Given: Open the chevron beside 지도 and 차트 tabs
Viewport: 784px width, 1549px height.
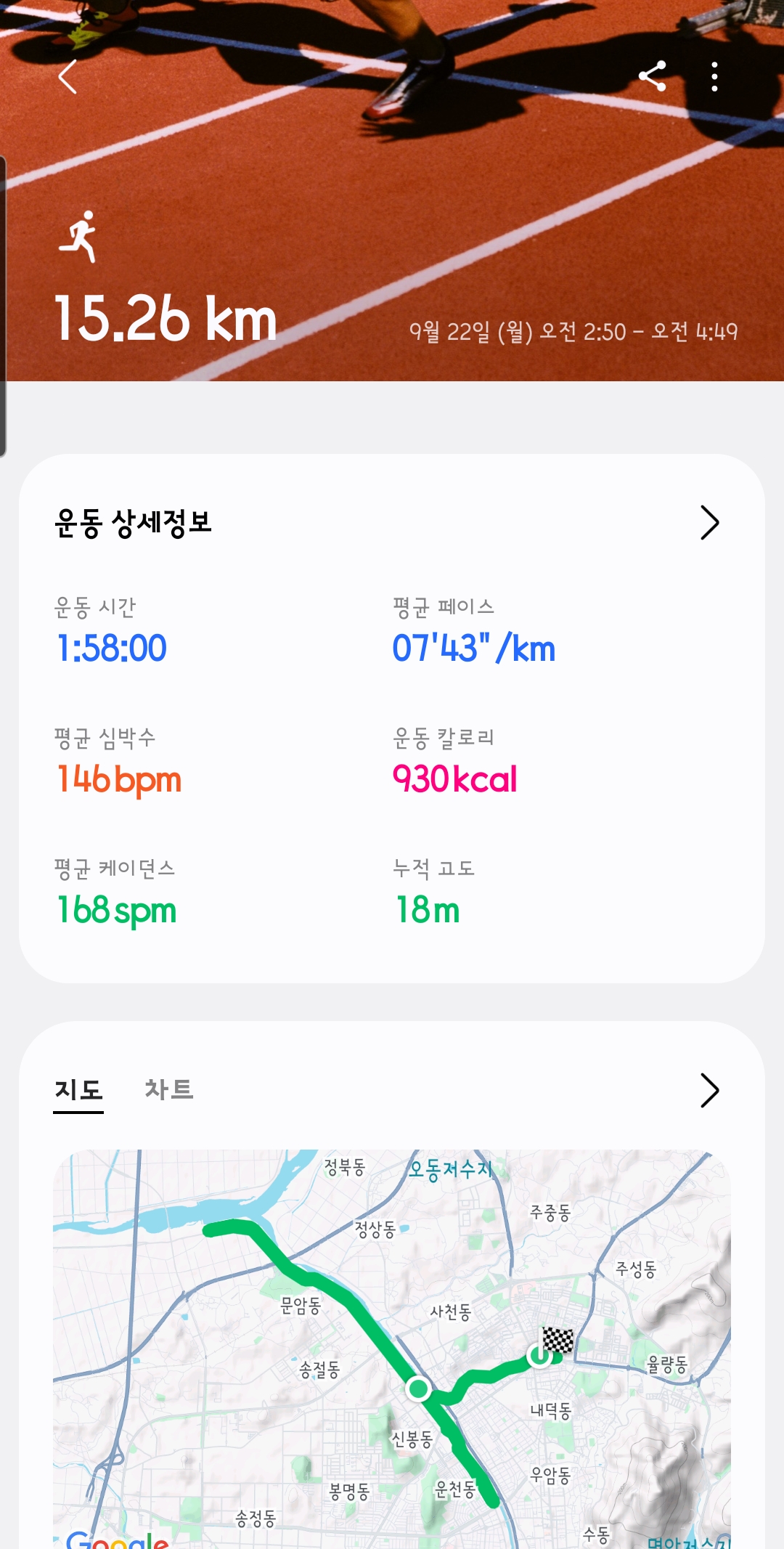Looking at the screenshot, I should click(x=709, y=1090).
